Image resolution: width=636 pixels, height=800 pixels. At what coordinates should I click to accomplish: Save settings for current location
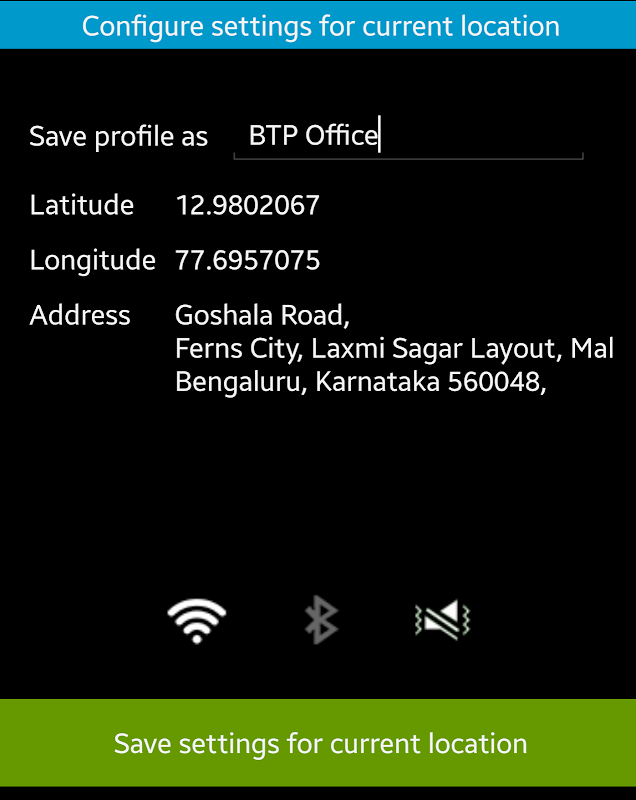pos(318,743)
